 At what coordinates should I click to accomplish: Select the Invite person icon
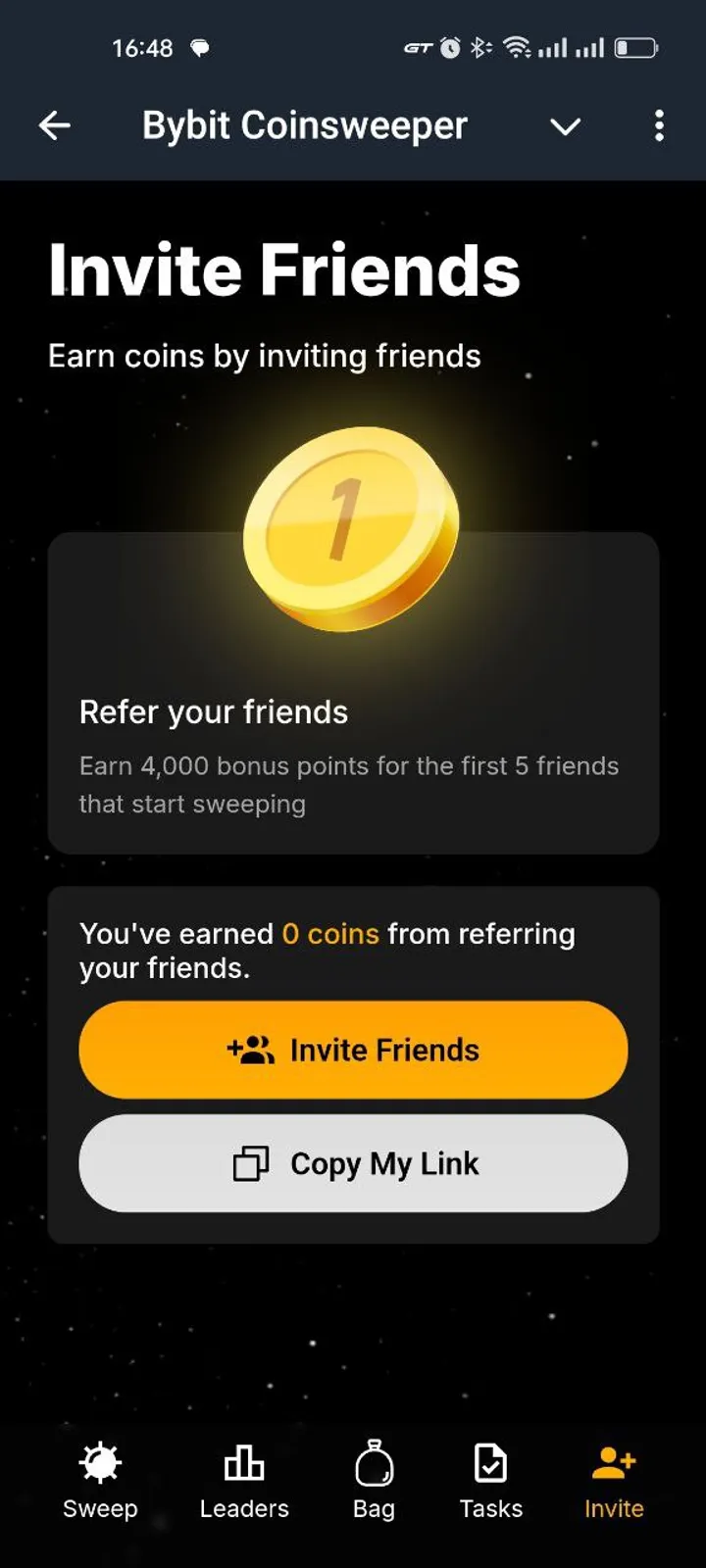tap(613, 1459)
